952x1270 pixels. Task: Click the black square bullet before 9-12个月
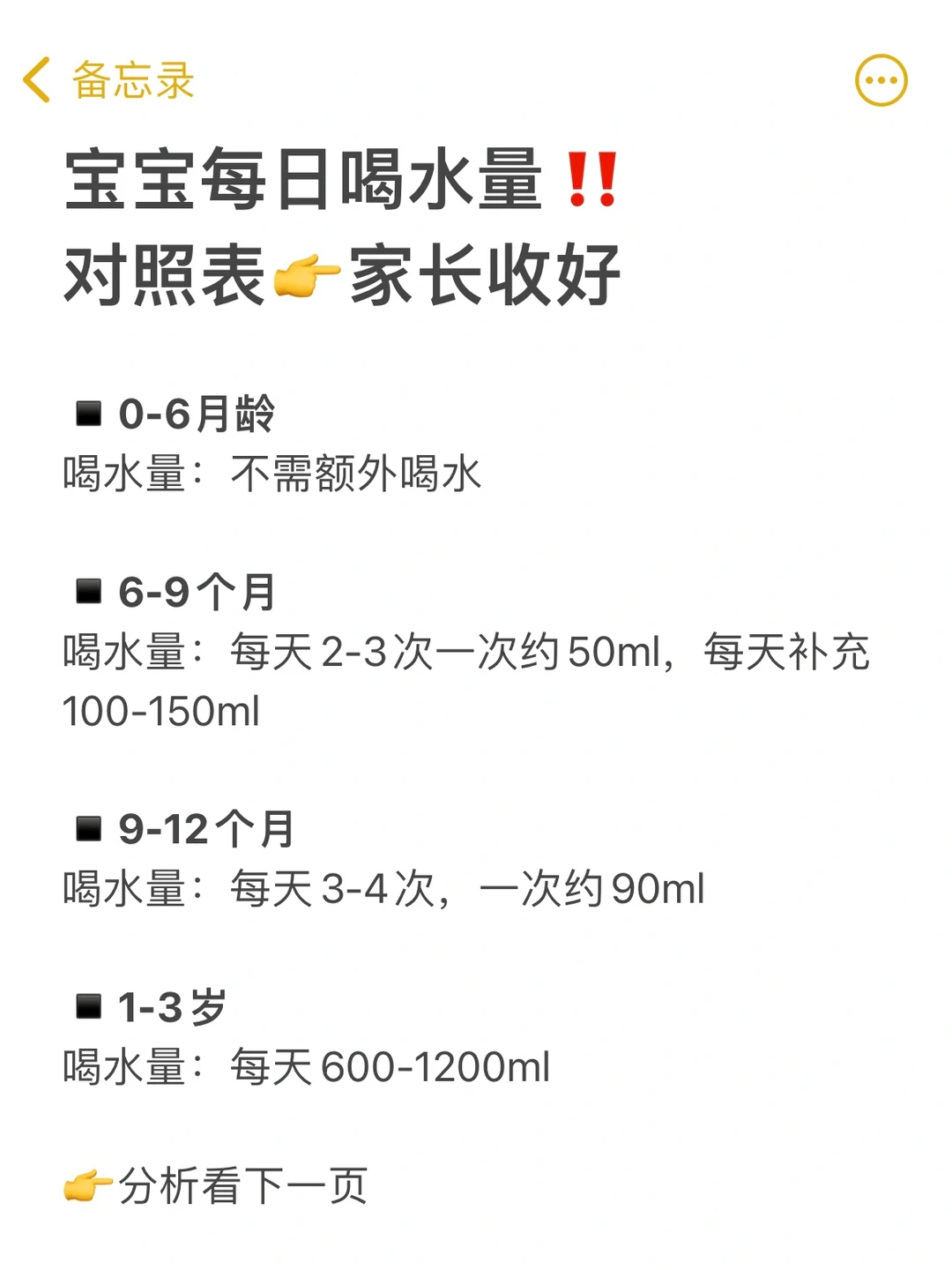point(88,827)
